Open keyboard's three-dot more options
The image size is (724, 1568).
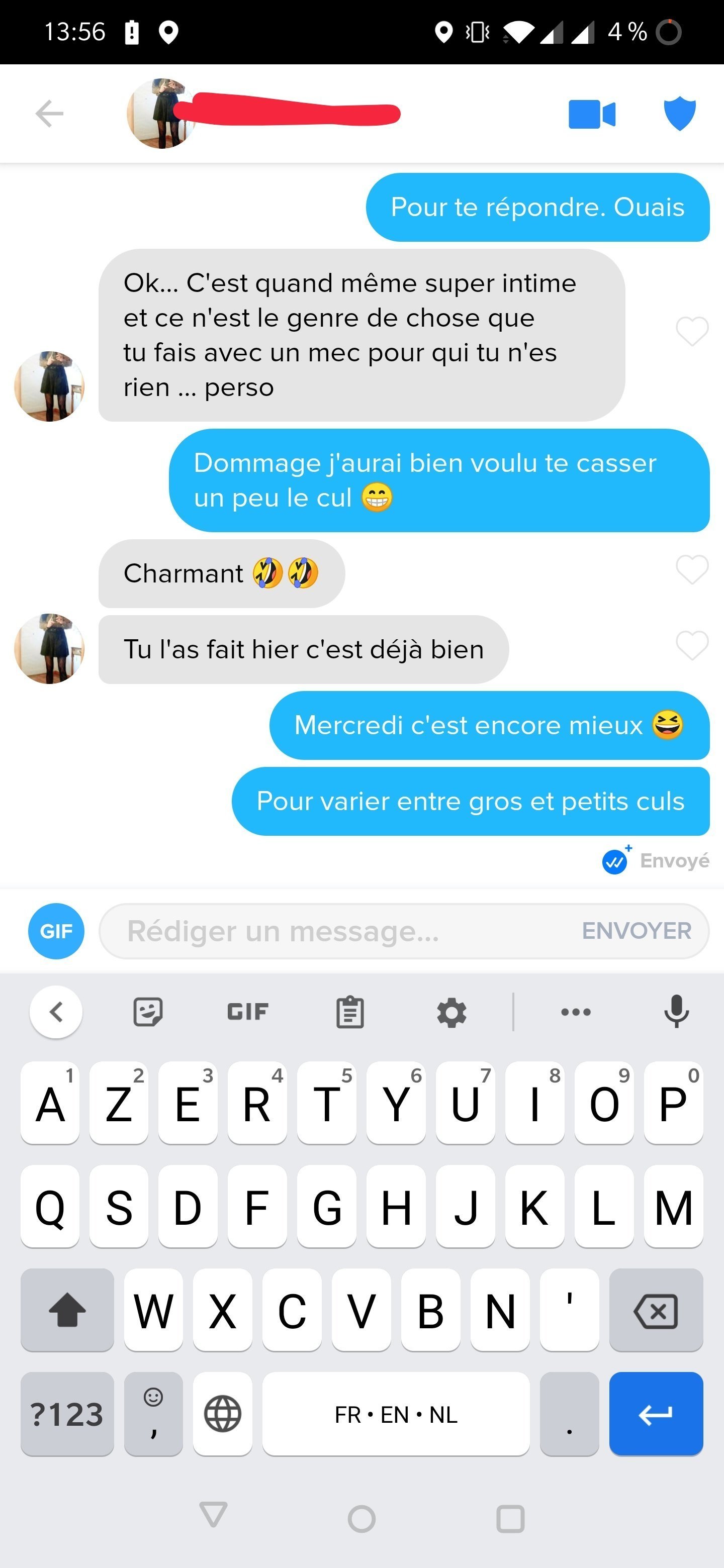(576, 1012)
